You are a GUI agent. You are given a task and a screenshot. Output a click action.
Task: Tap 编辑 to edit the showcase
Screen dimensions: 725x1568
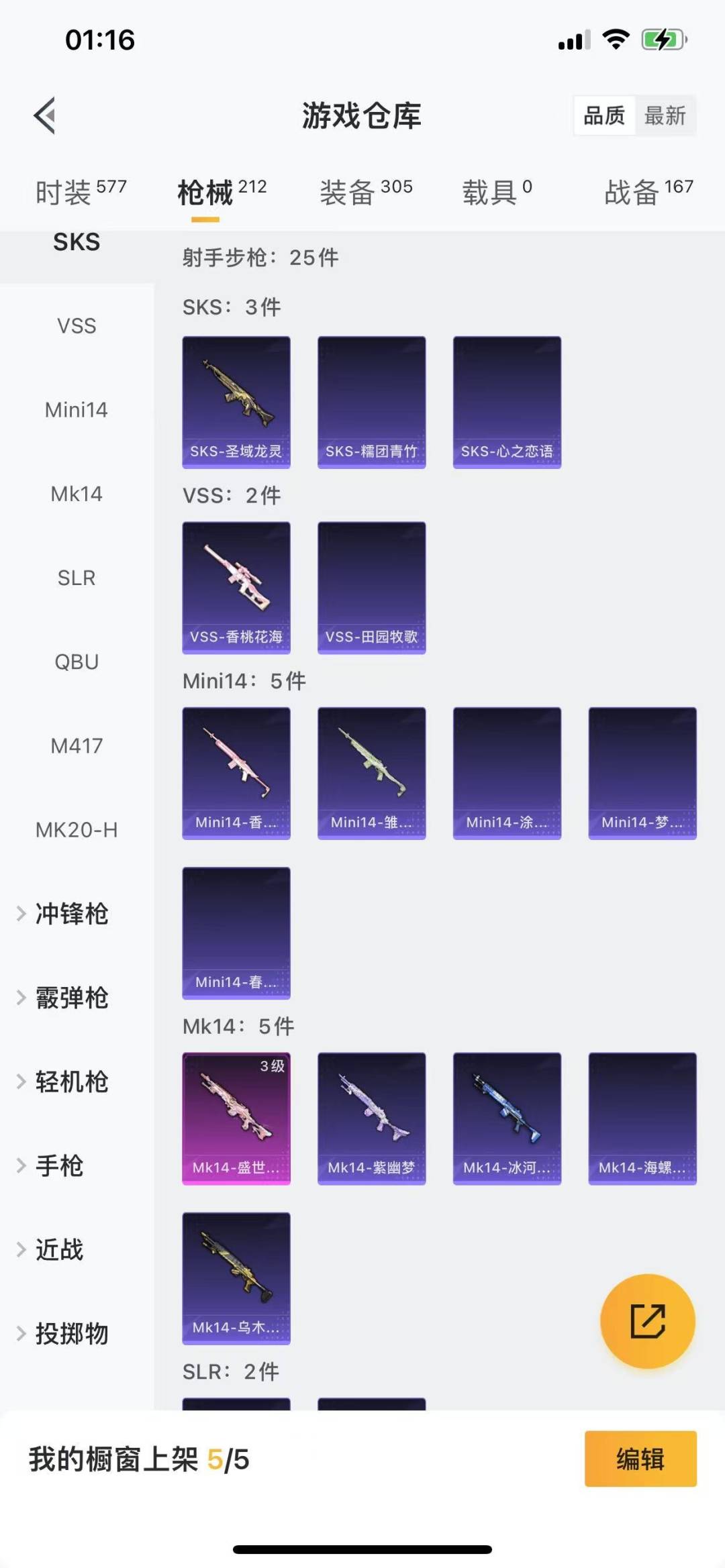(x=640, y=1459)
